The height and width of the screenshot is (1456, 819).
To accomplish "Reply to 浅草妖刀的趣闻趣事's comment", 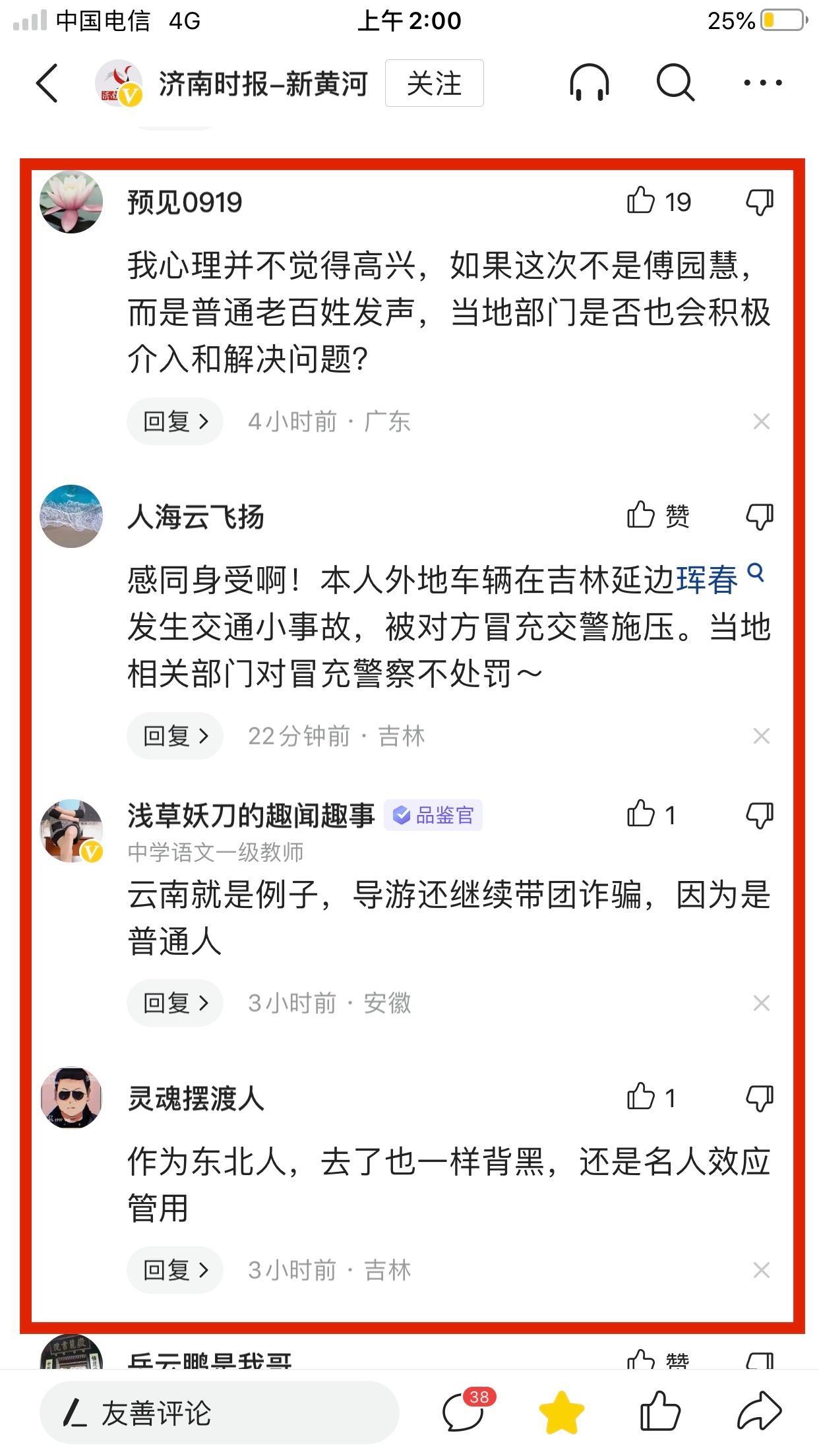I will tap(175, 1003).
